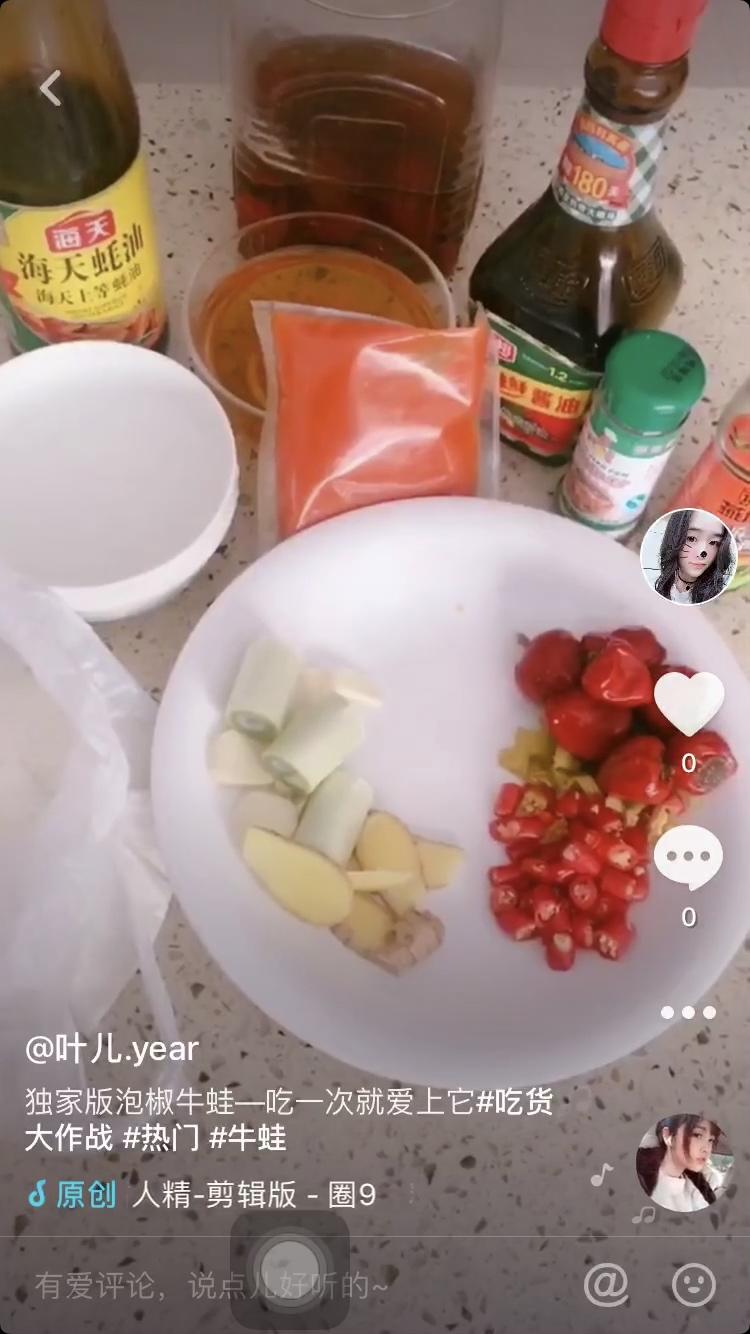Go back using the top-left arrow
Viewport: 750px width, 1334px height.
(50, 88)
